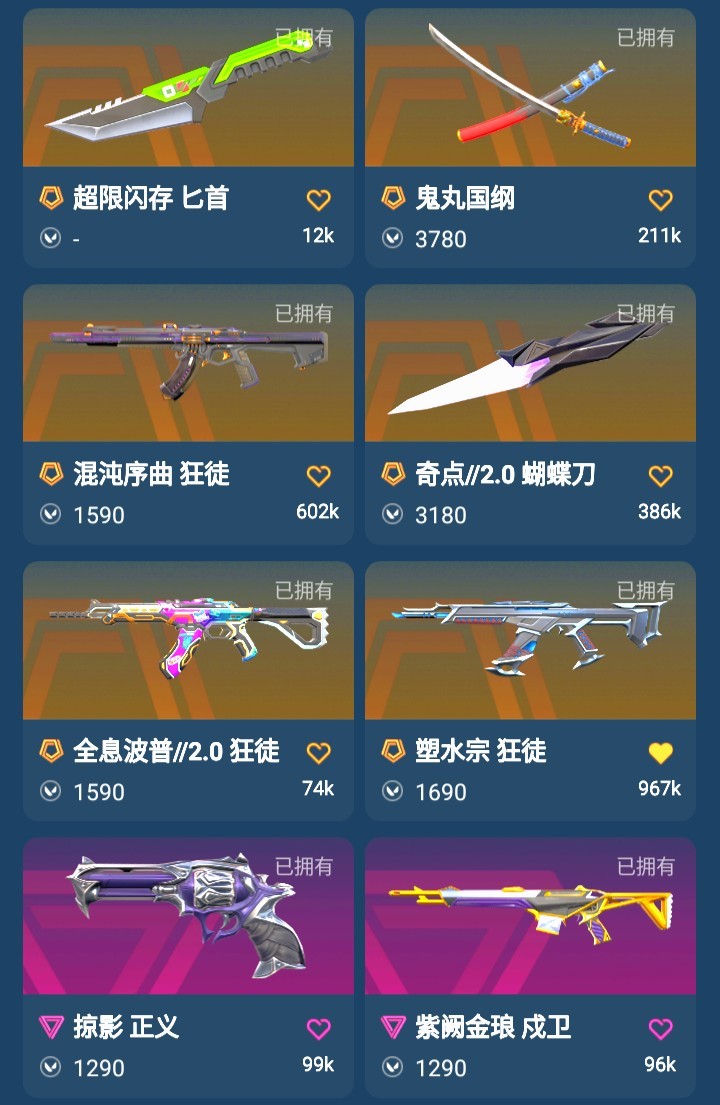720x1105 pixels.
Task: Tap the heart on 混沌序曲 狂徒
Action: (x=318, y=476)
